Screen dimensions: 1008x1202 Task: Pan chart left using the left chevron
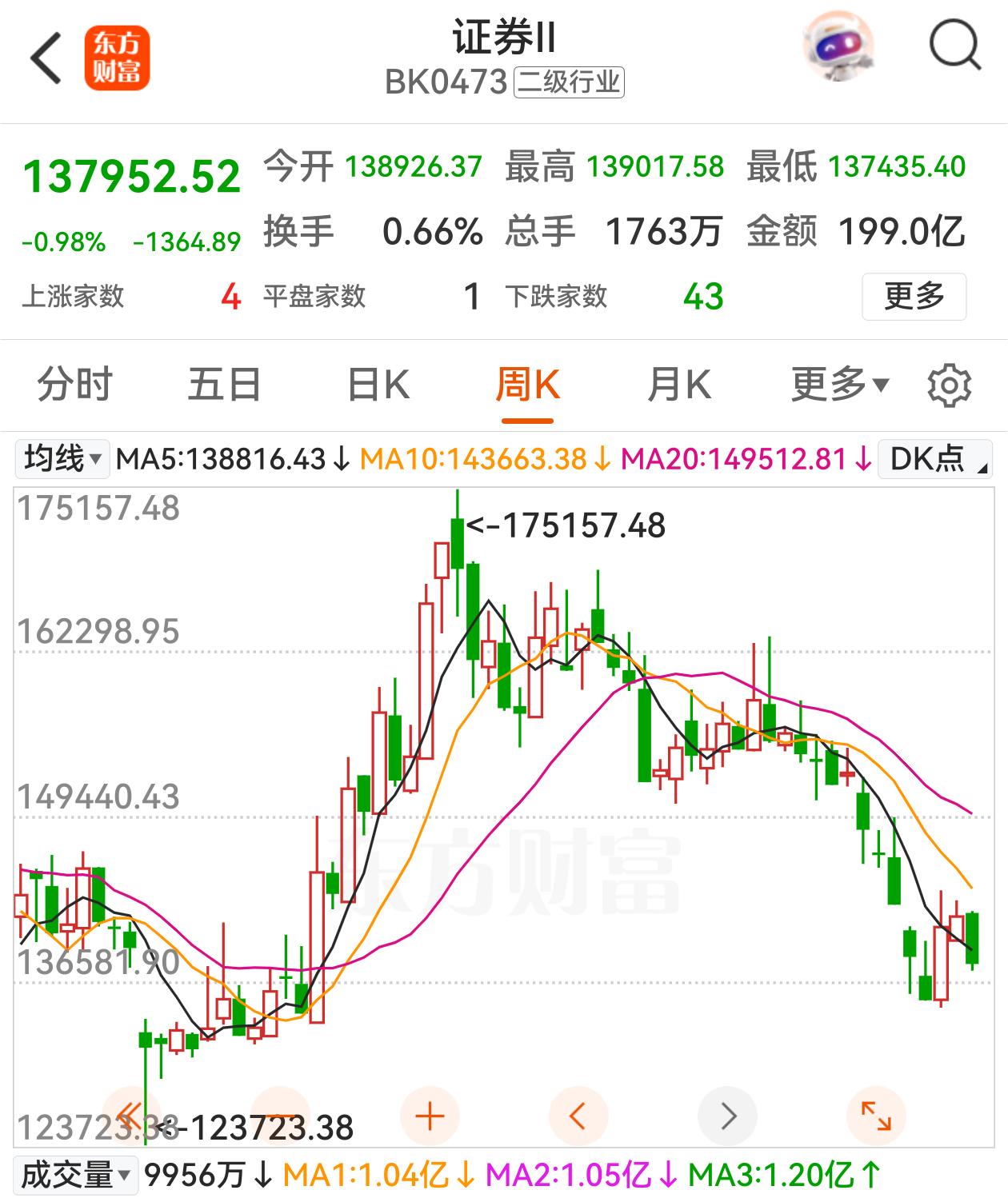pyautogui.click(x=578, y=1115)
